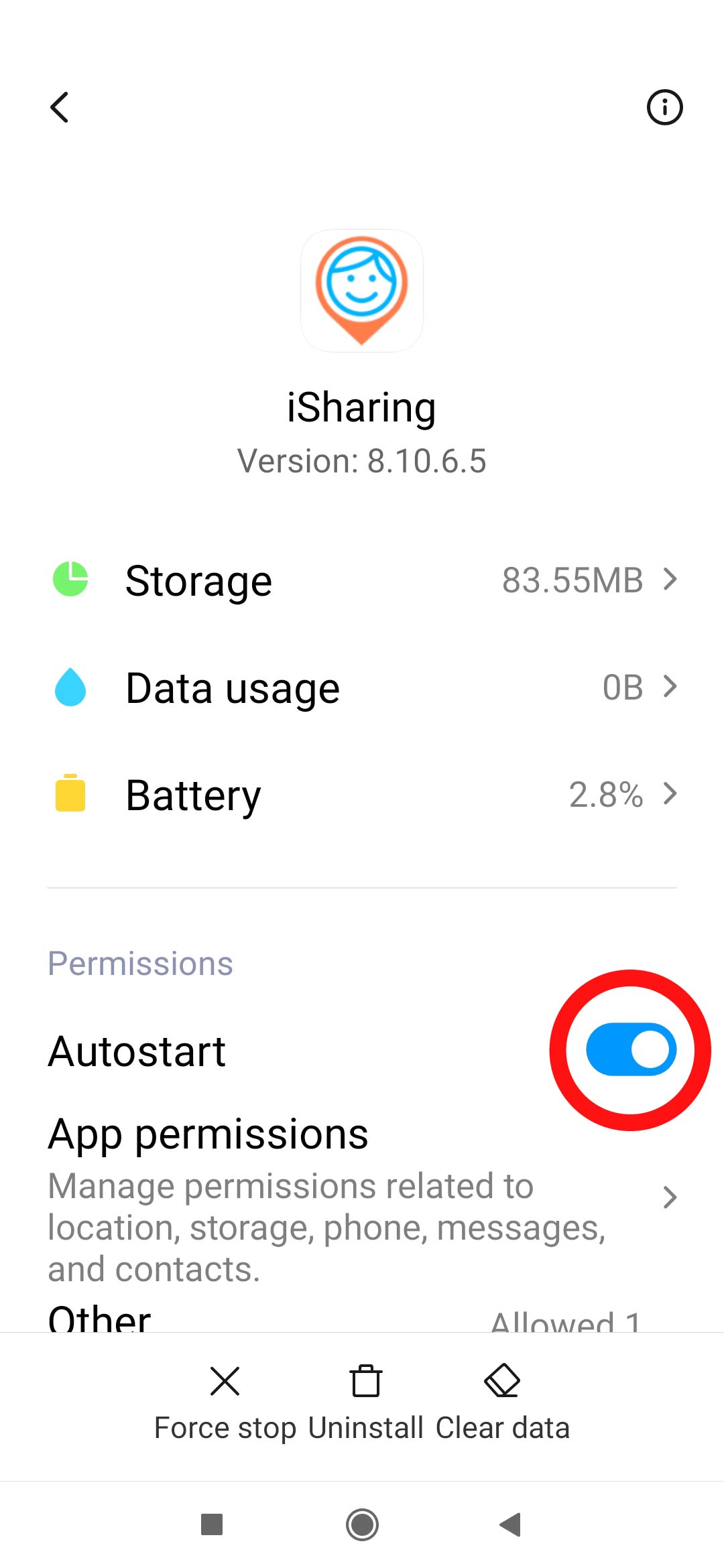
Task: Click the Uninstall trash icon
Action: (x=365, y=1382)
